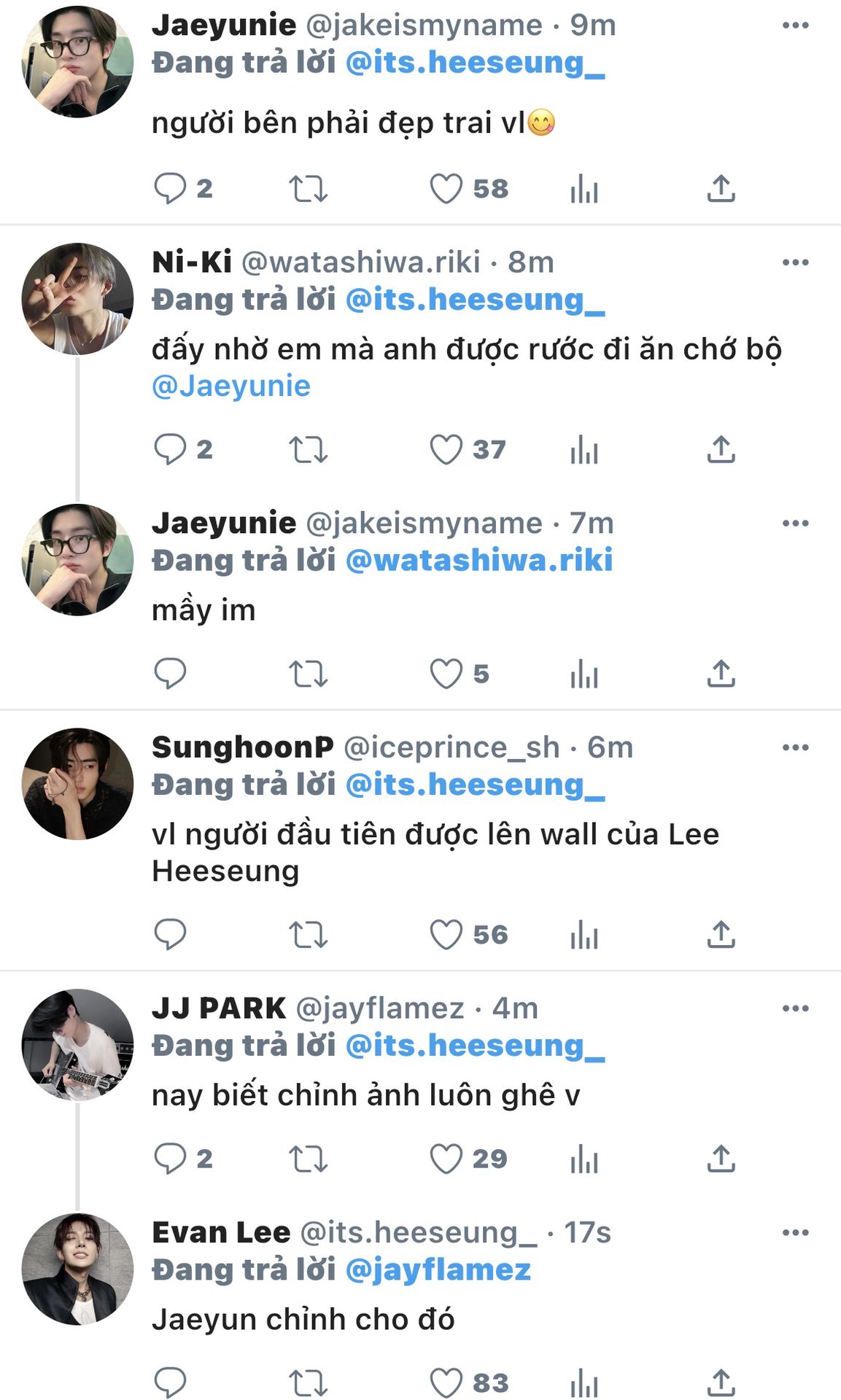
Task: Open SunghoonP's profile picture
Action: (78, 784)
